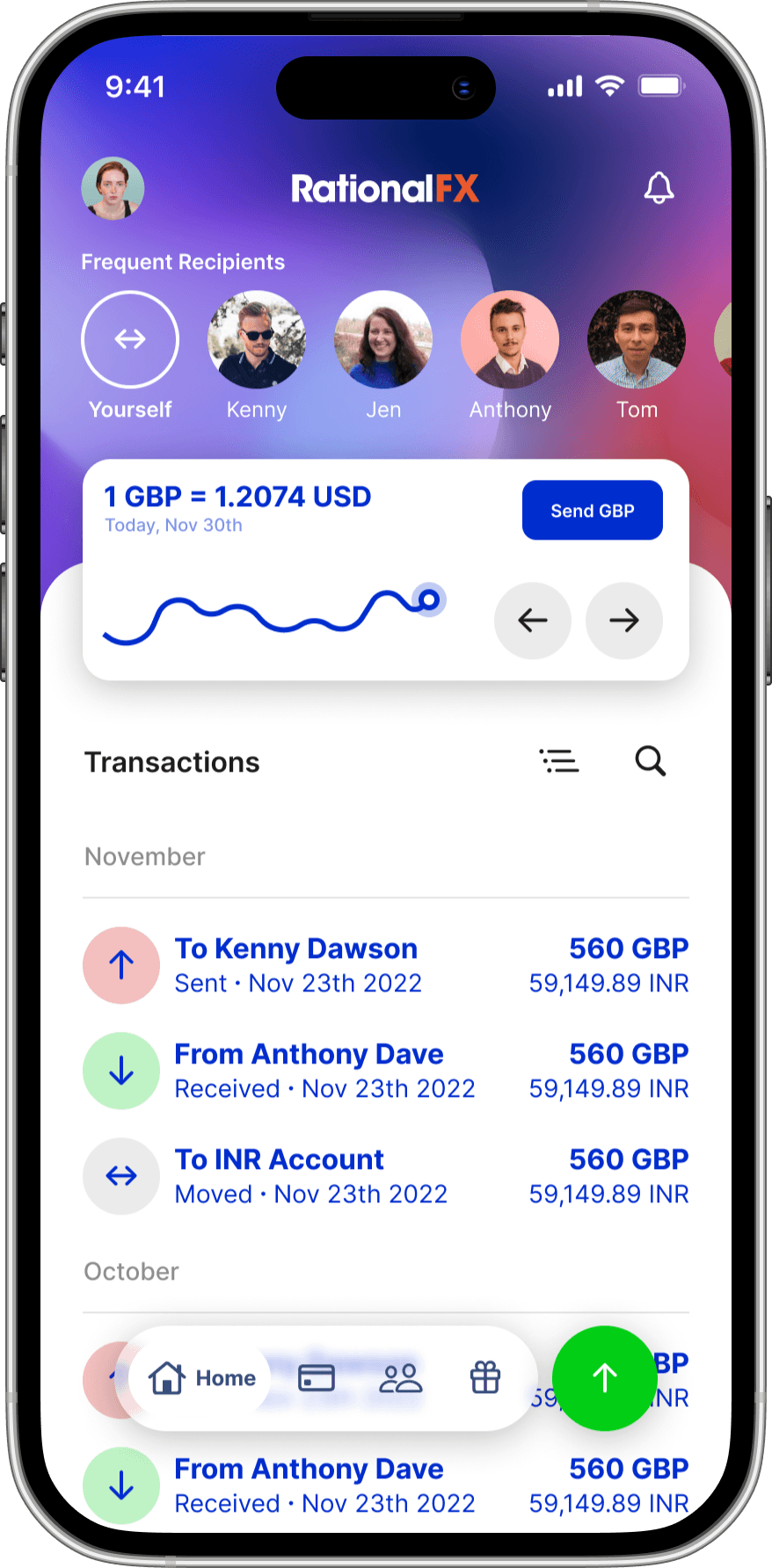
Task: Choose Jen from frequent recipients
Action: point(383,339)
